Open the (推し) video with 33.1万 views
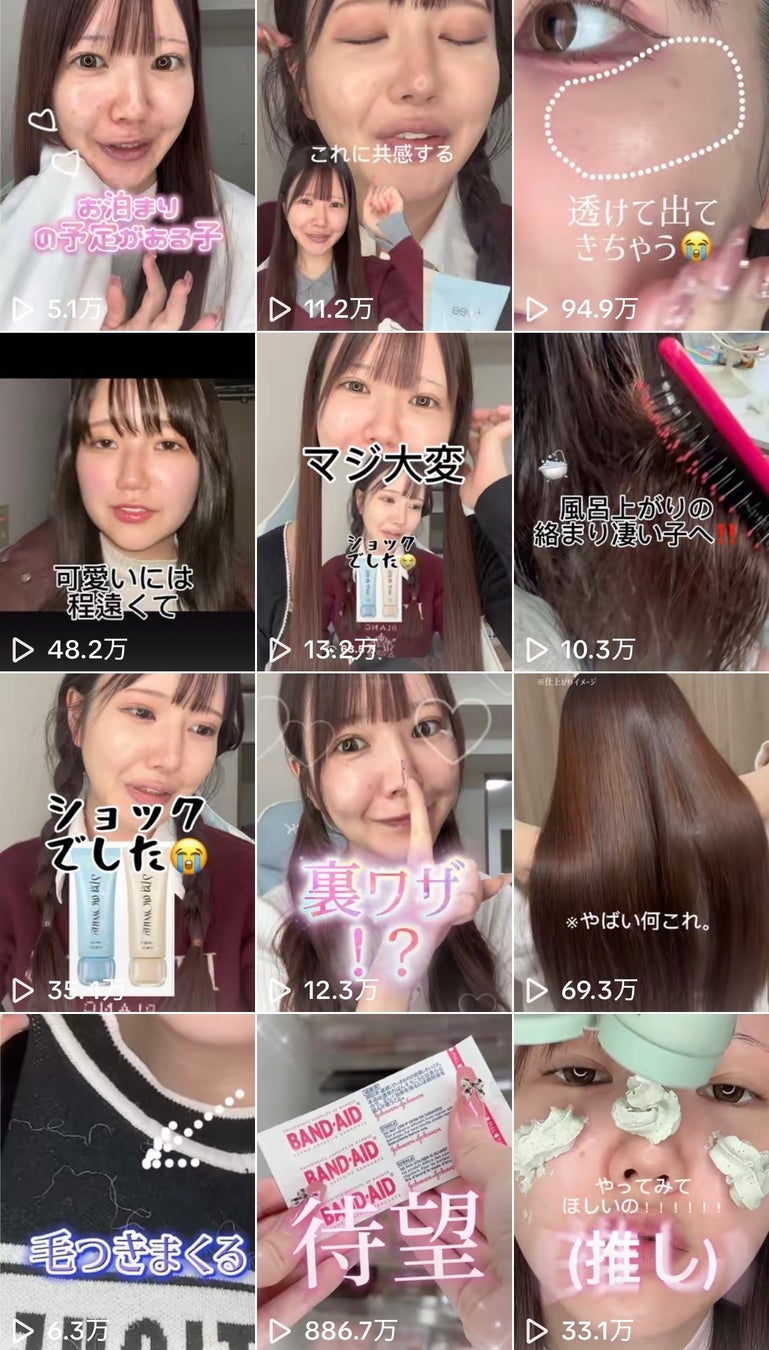Image resolution: width=769 pixels, height=1350 pixels. pyautogui.click(x=641, y=1180)
